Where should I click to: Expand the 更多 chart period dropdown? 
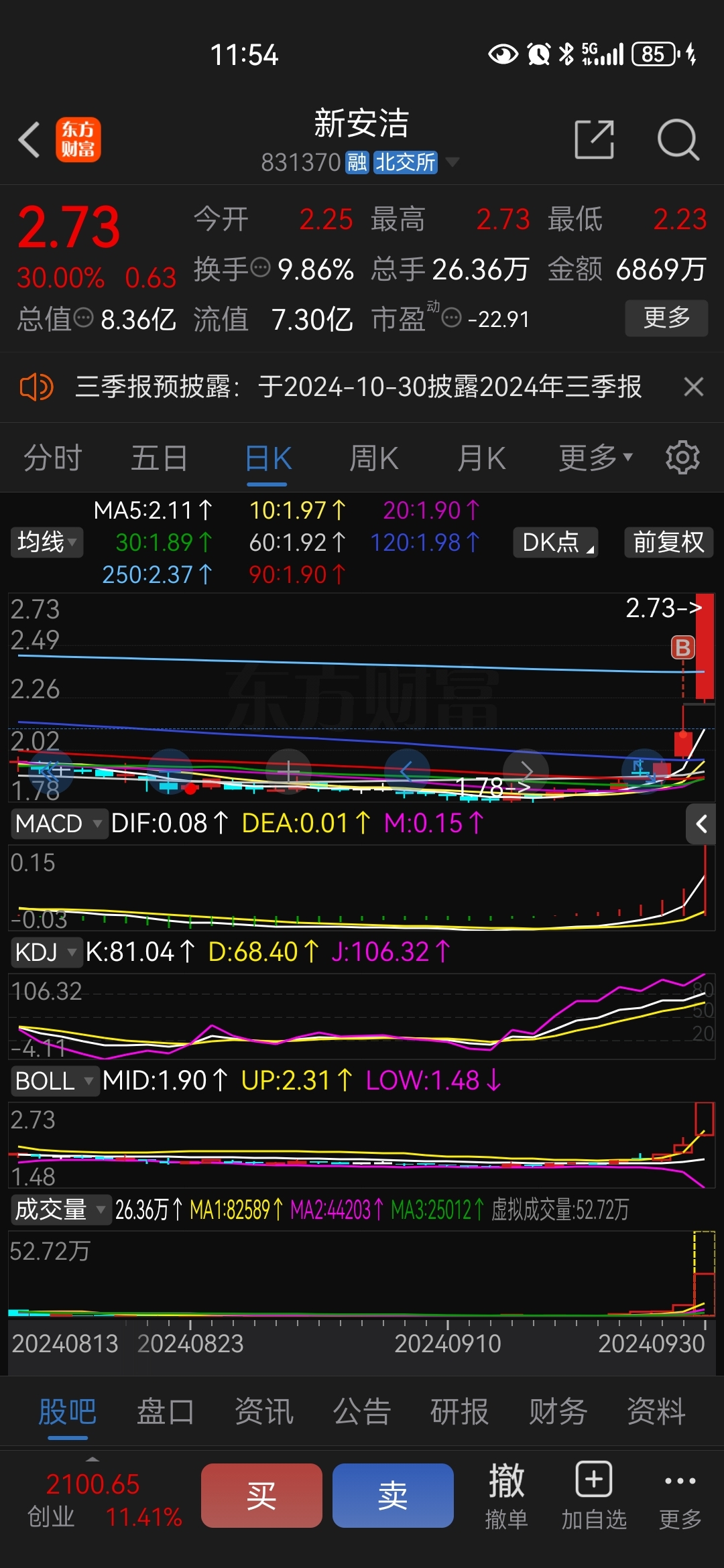click(596, 458)
